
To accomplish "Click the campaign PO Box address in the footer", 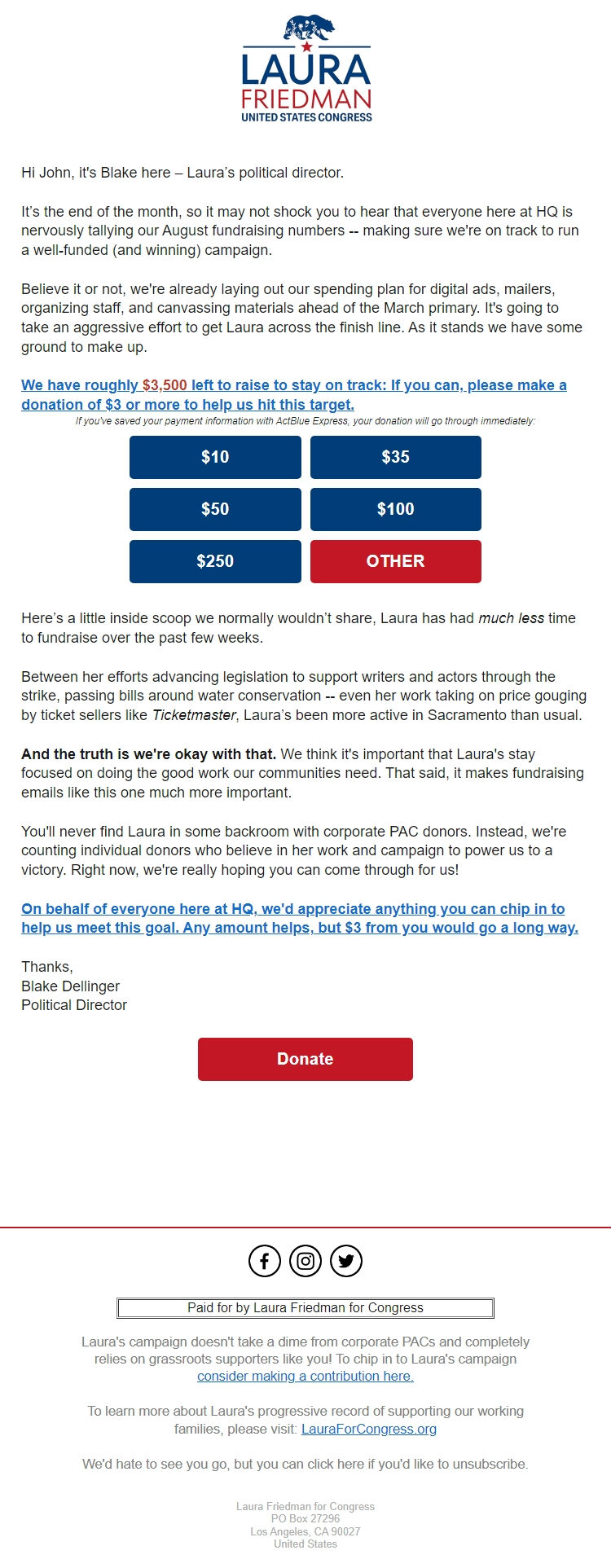I will coord(305,1518).
